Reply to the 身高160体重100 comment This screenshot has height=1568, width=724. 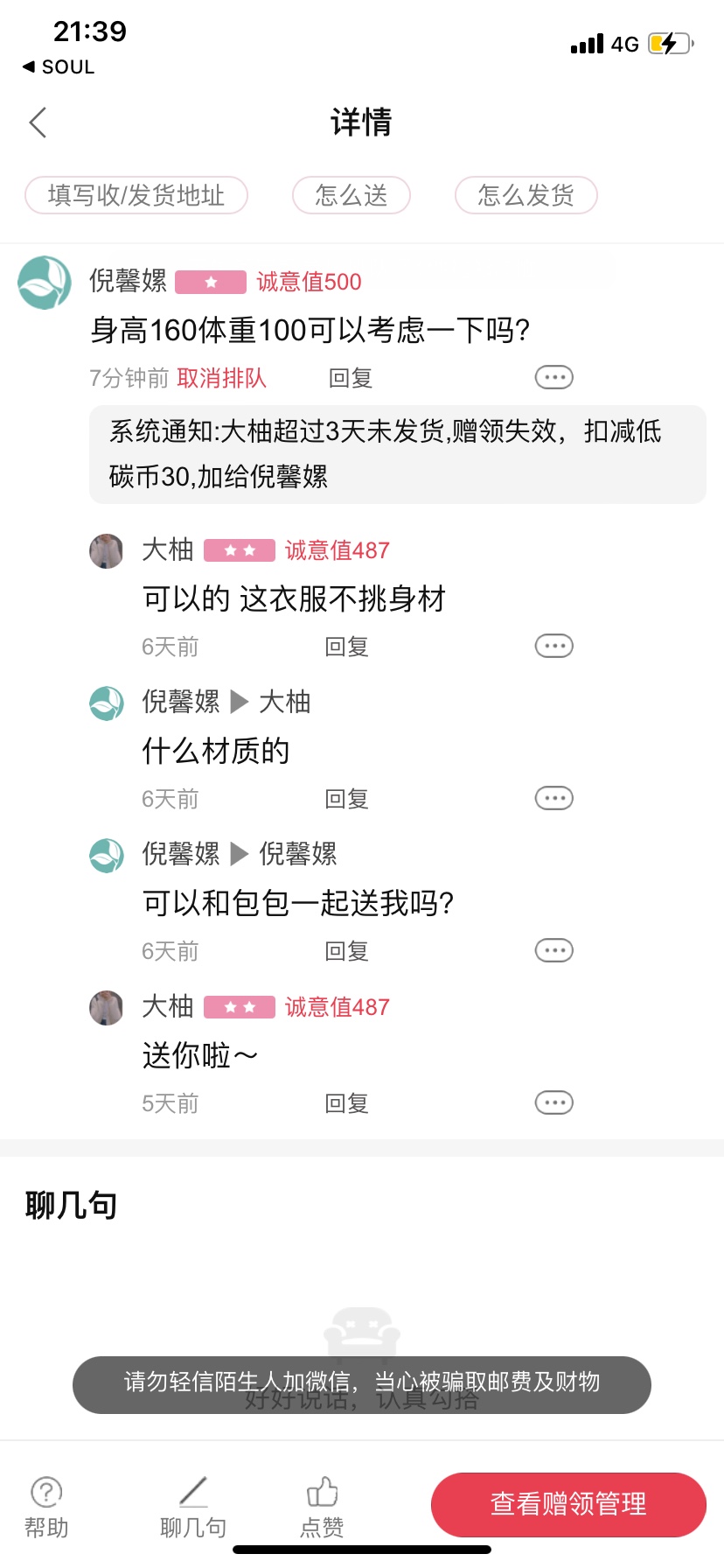pyautogui.click(x=351, y=378)
